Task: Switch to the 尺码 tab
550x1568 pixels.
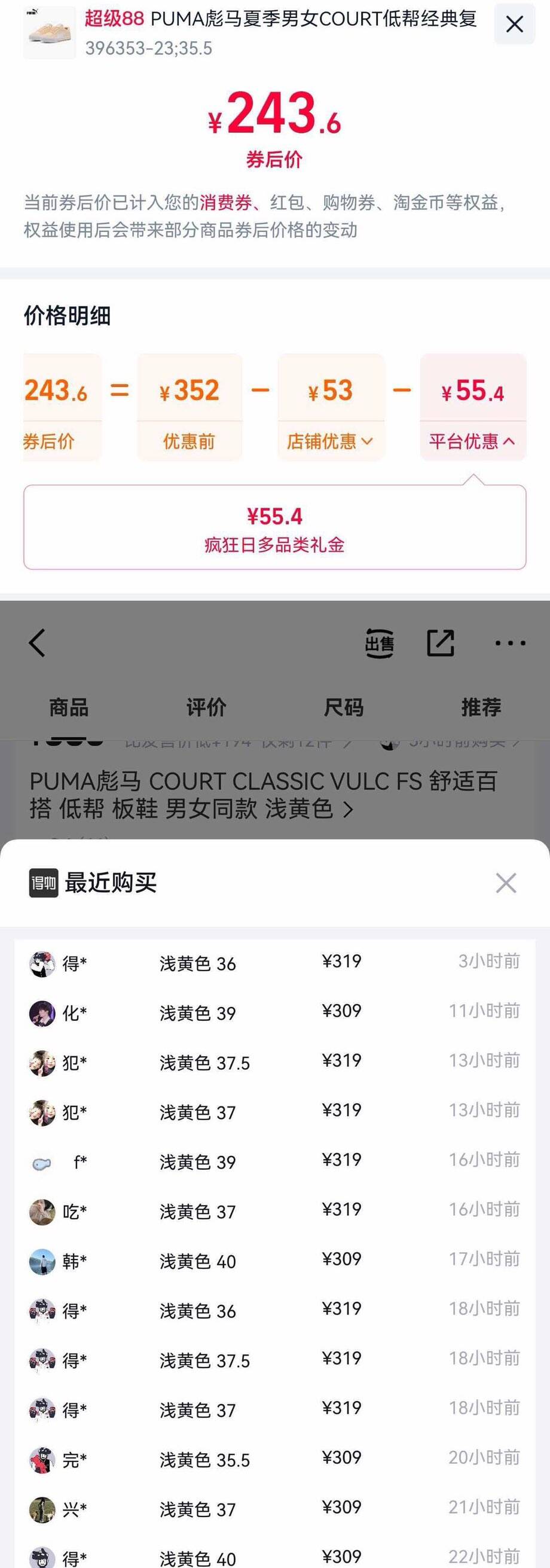Action: [344, 707]
